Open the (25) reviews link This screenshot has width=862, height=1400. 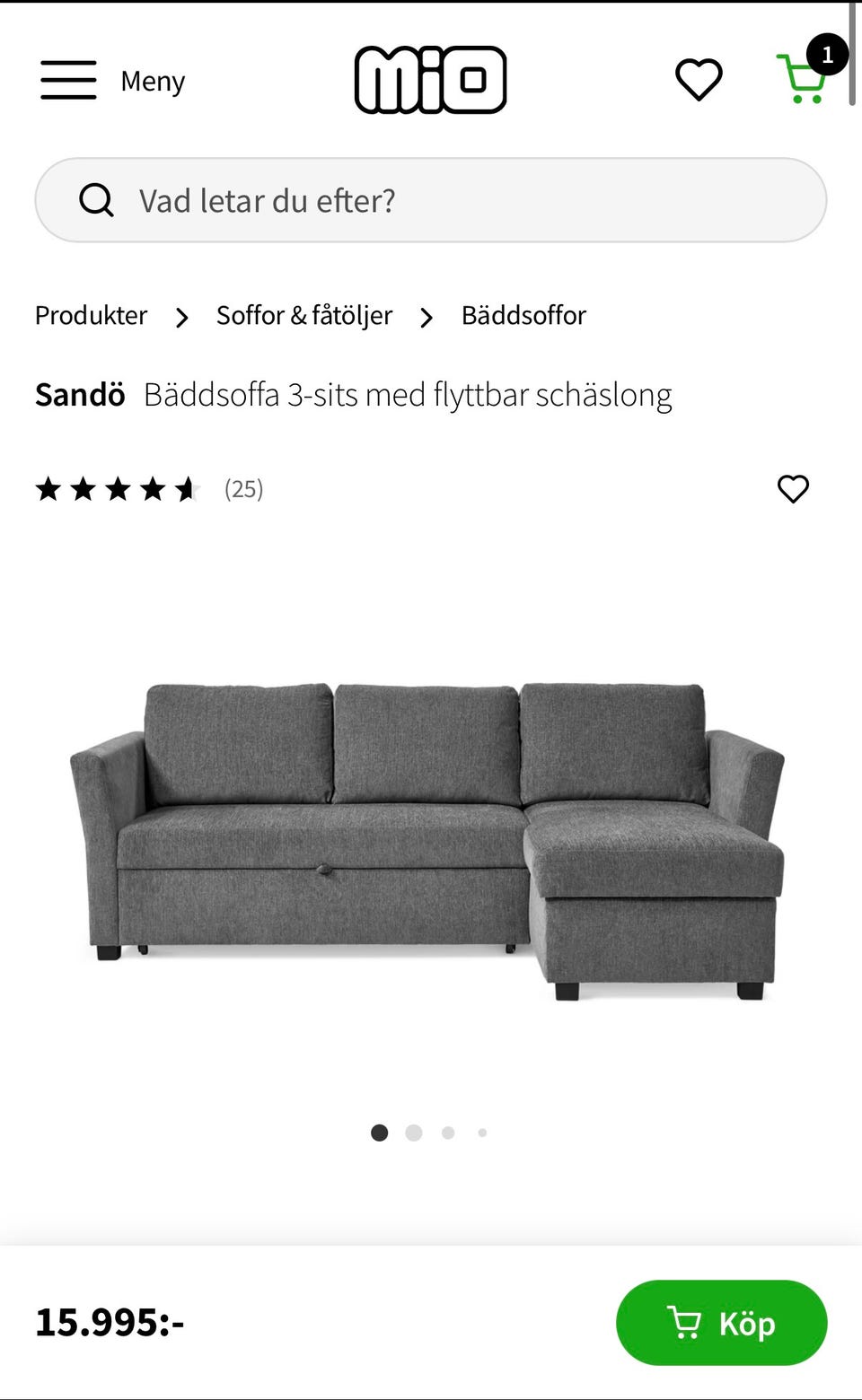coord(242,489)
